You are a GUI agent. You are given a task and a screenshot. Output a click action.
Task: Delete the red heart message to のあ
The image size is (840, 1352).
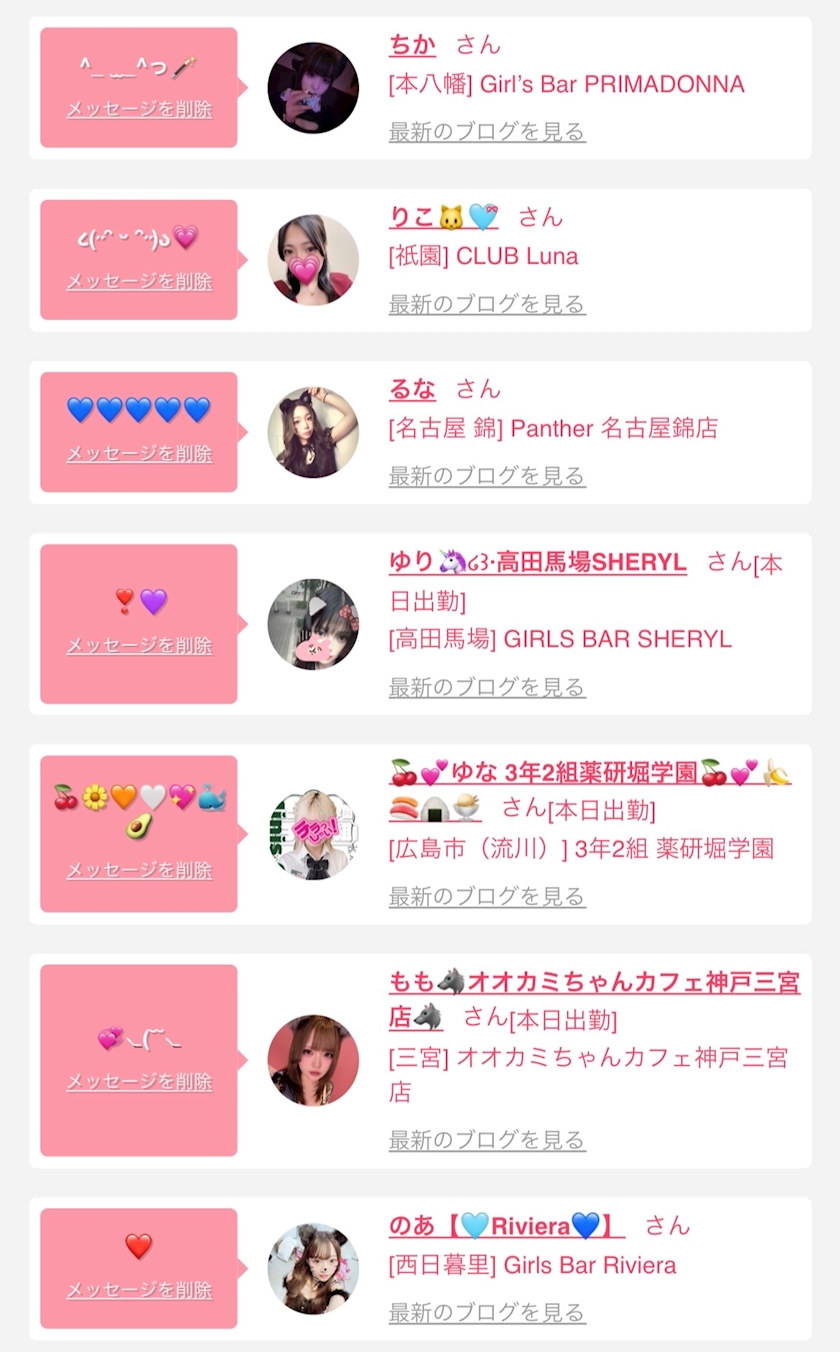coord(139,1290)
